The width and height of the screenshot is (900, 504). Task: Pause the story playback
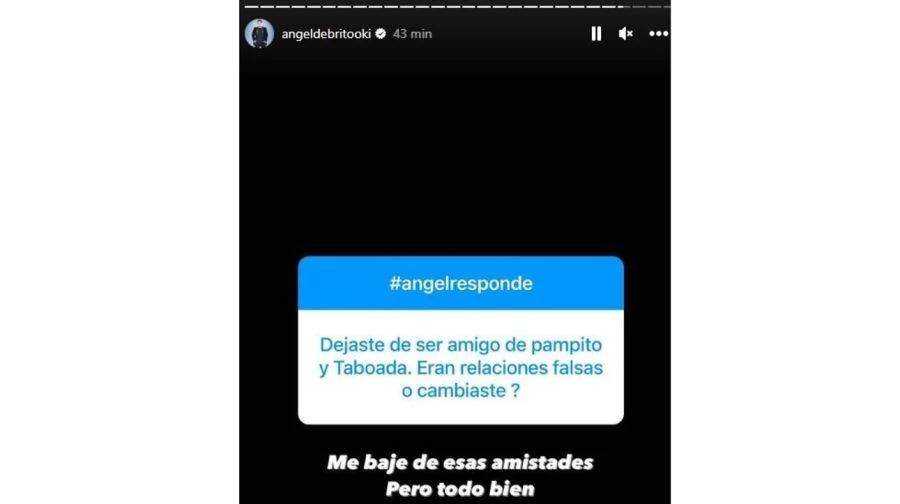coord(596,34)
